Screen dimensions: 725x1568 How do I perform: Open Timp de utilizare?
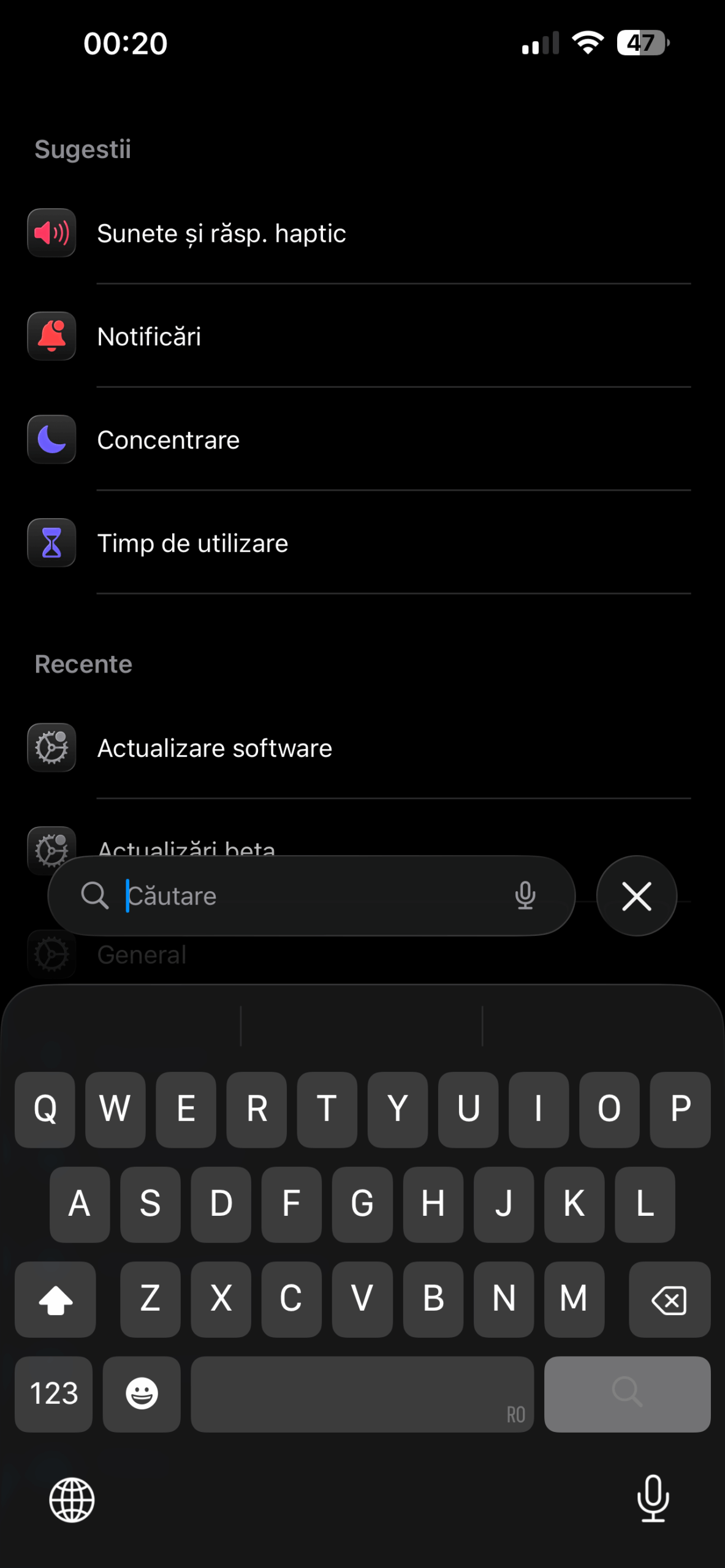362,543
